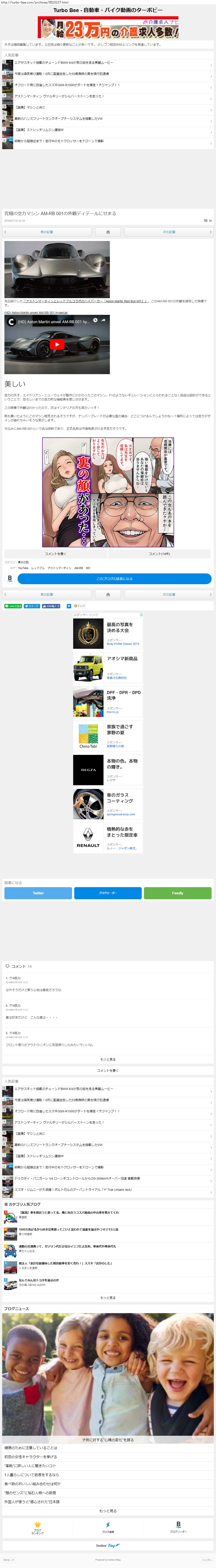Follow the blog via the Twitter button
Screen dimensions: 216x1568
click(x=38, y=893)
